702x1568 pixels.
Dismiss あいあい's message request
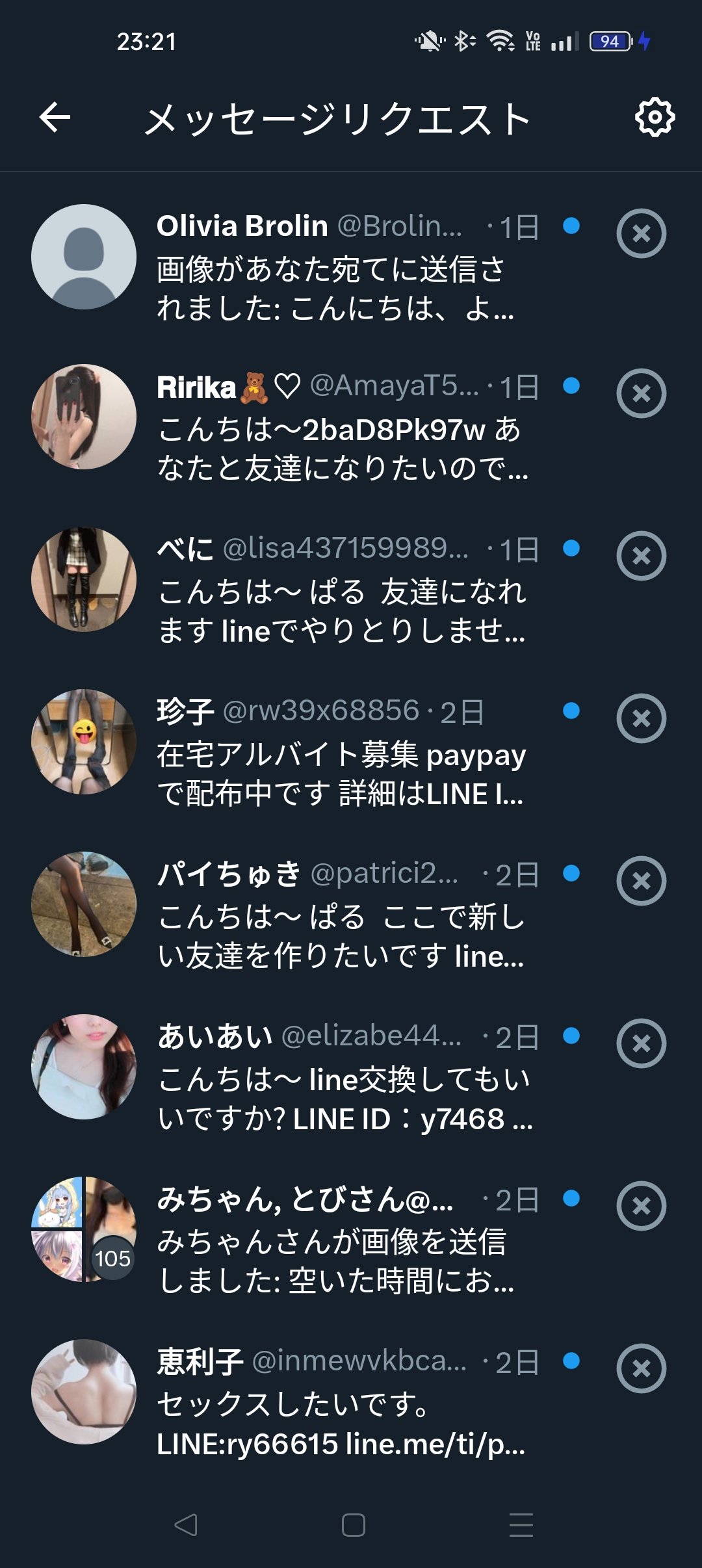641,1043
